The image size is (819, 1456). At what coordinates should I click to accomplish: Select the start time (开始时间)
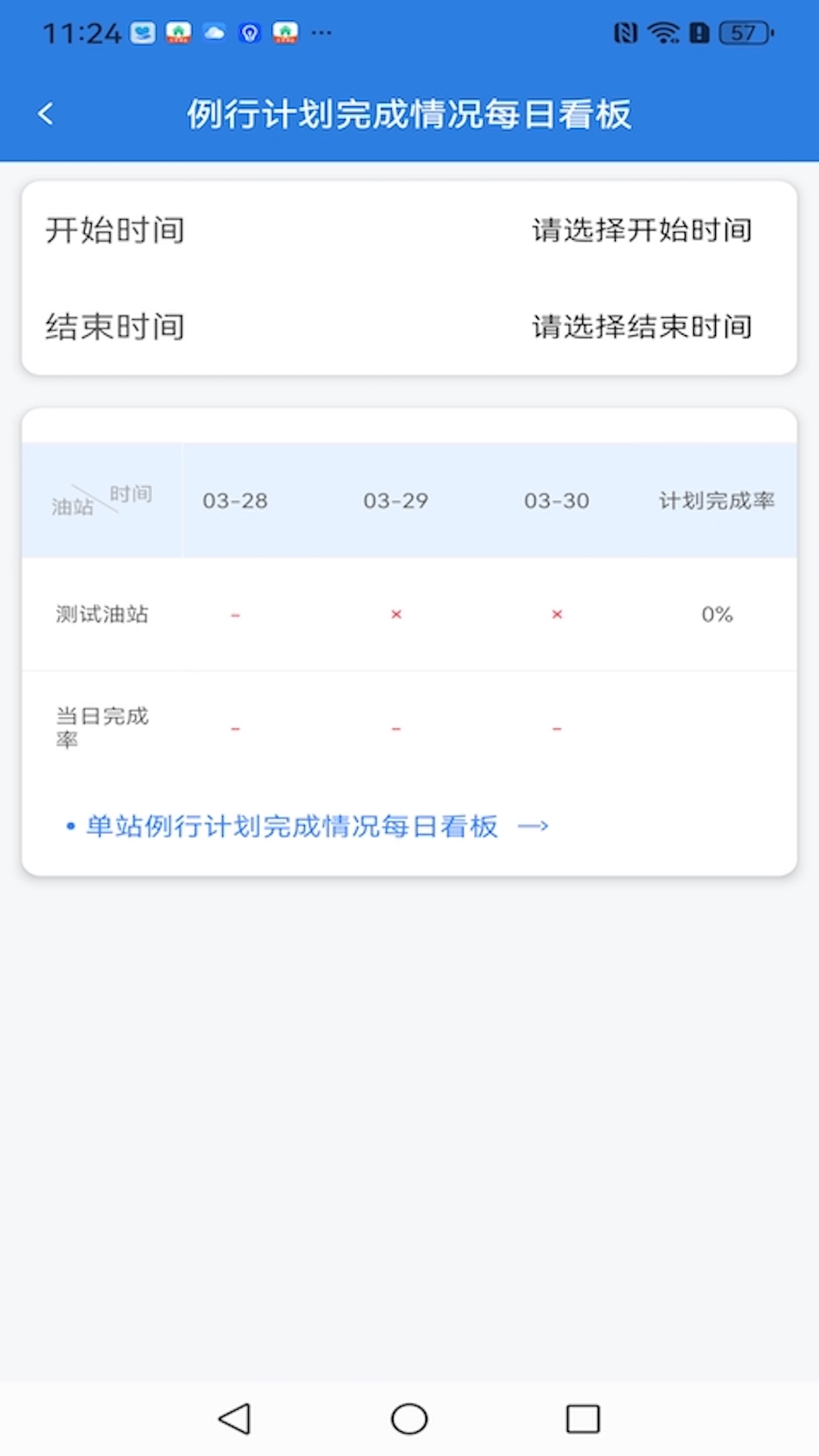[x=641, y=230]
